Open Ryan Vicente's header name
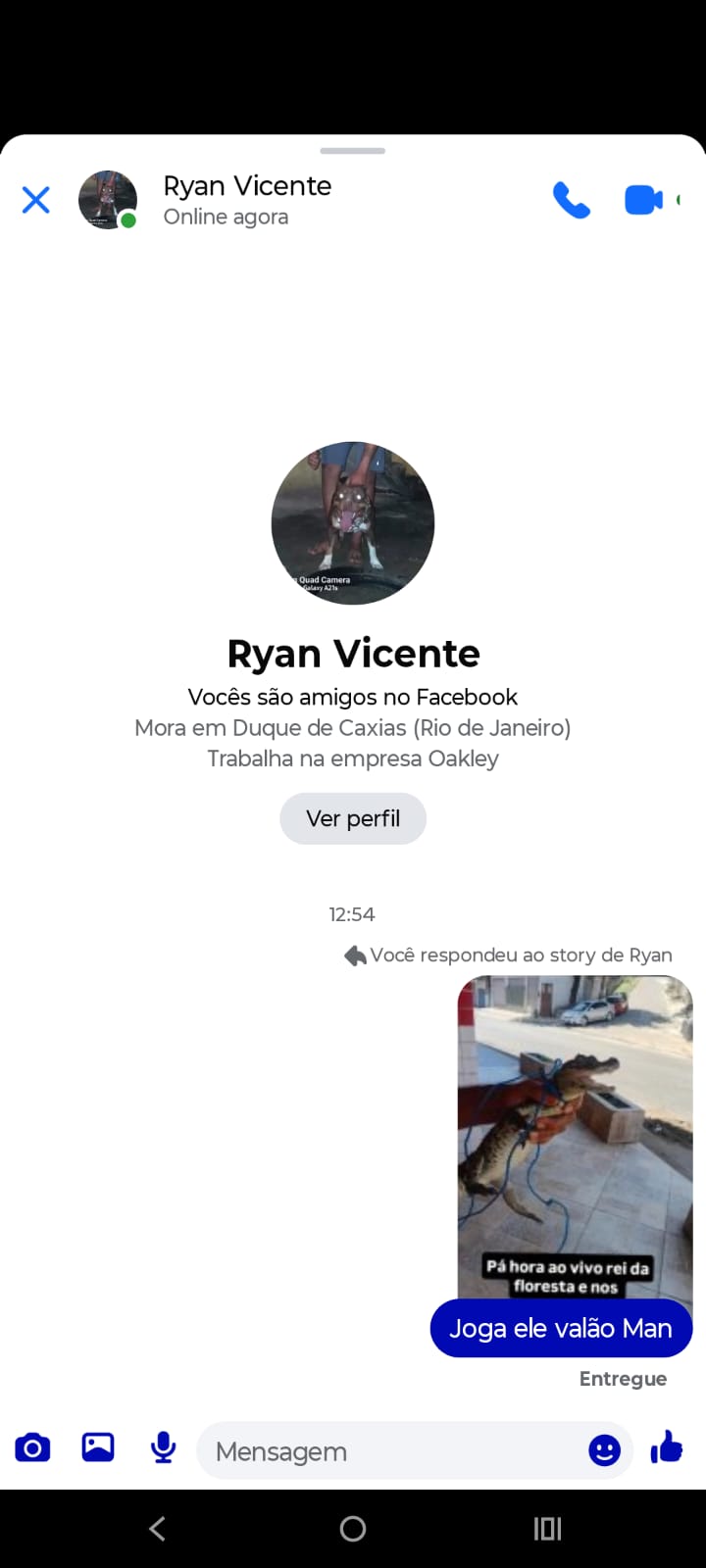706x1568 pixels. tap(247, 186)
